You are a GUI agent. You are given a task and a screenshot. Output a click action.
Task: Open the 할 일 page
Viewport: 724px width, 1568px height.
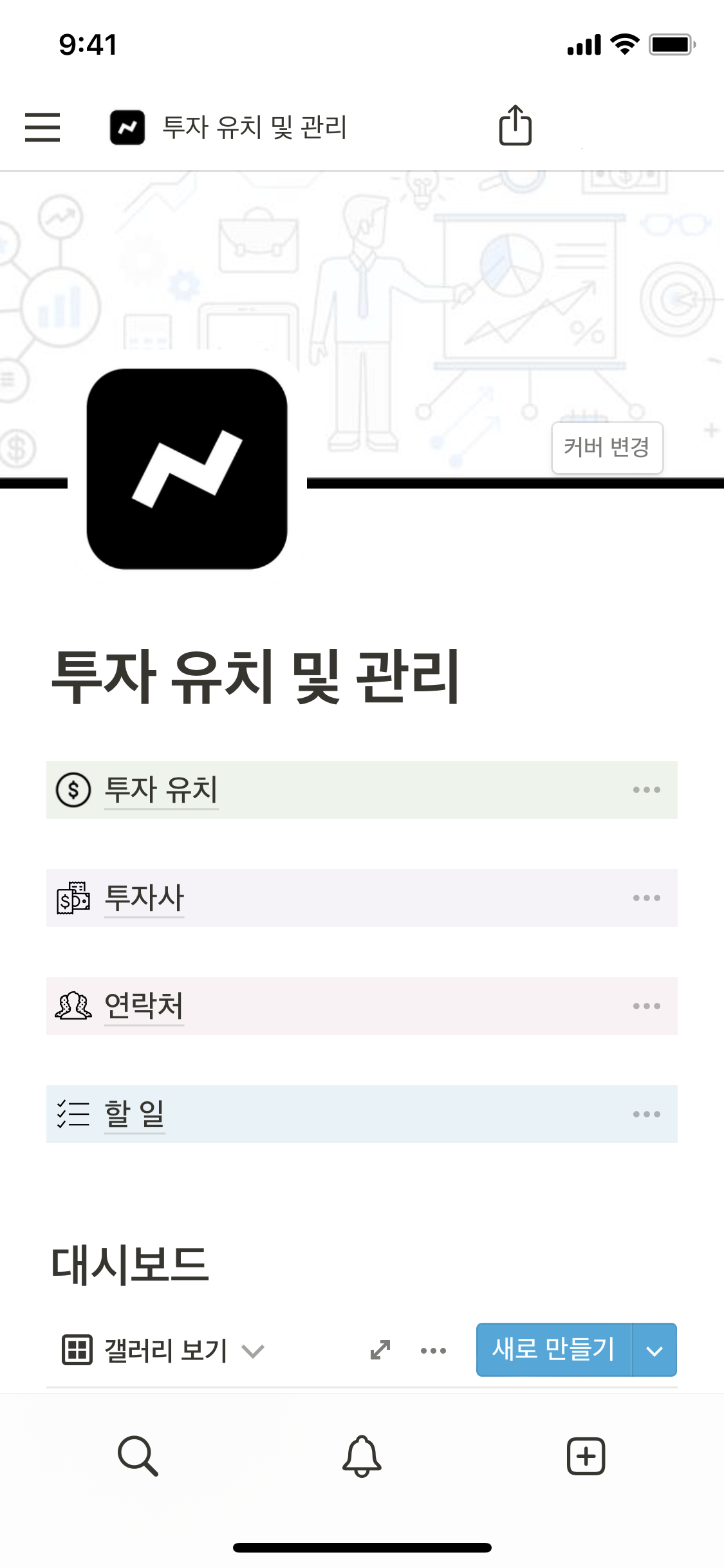click(x=135, y=1114)
